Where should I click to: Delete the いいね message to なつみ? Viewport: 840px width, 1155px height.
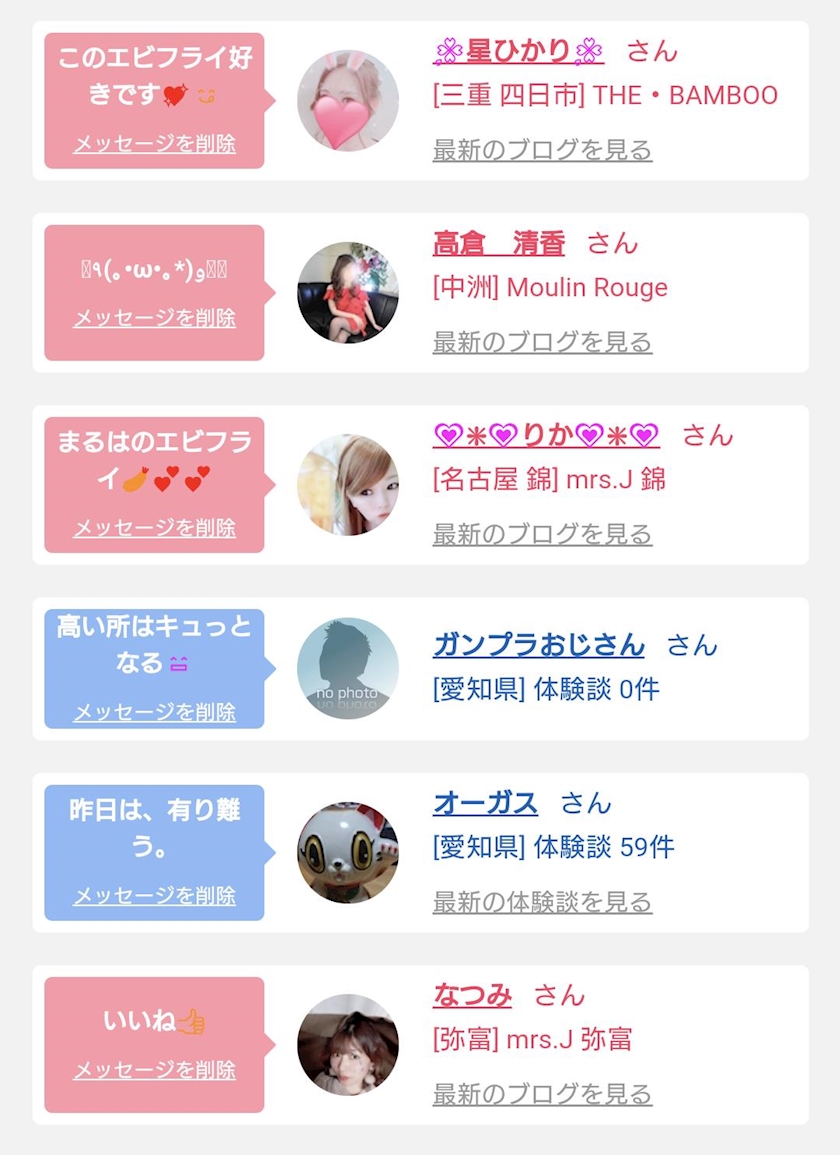[x=155, y=1070]
